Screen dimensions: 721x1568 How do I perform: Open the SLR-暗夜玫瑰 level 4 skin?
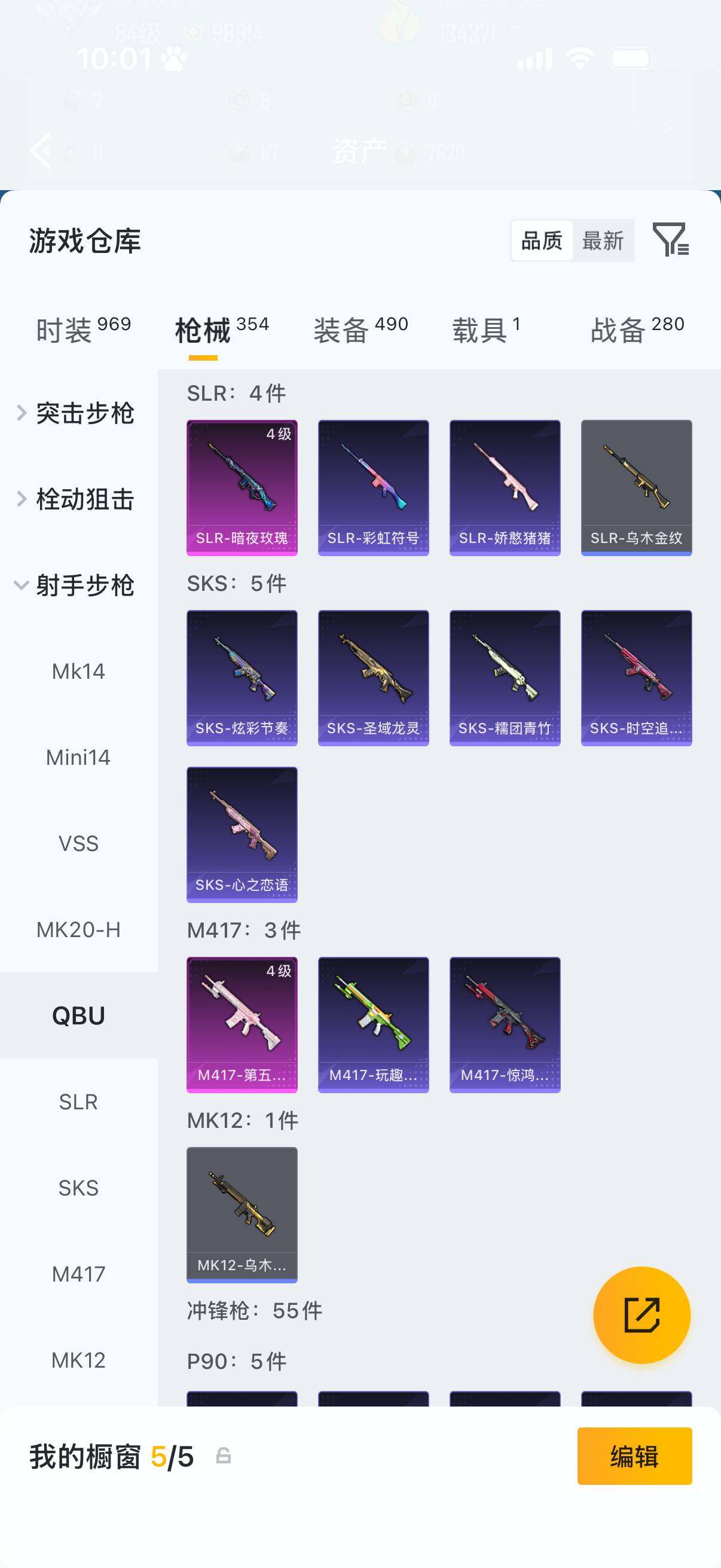[242, 486]
